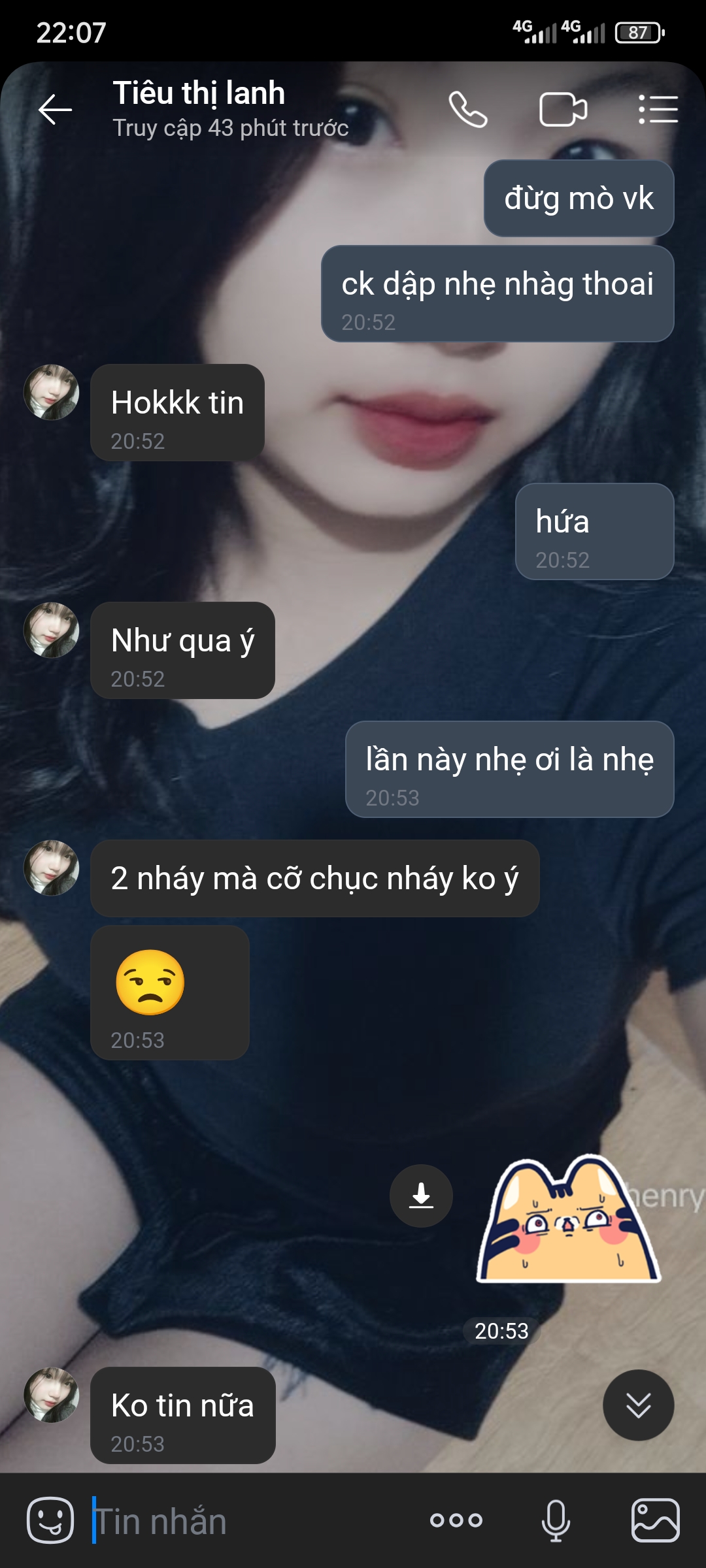Viewport: 706px width, 1568px height.
Task: Start a video call
Action: pos(563,109)
